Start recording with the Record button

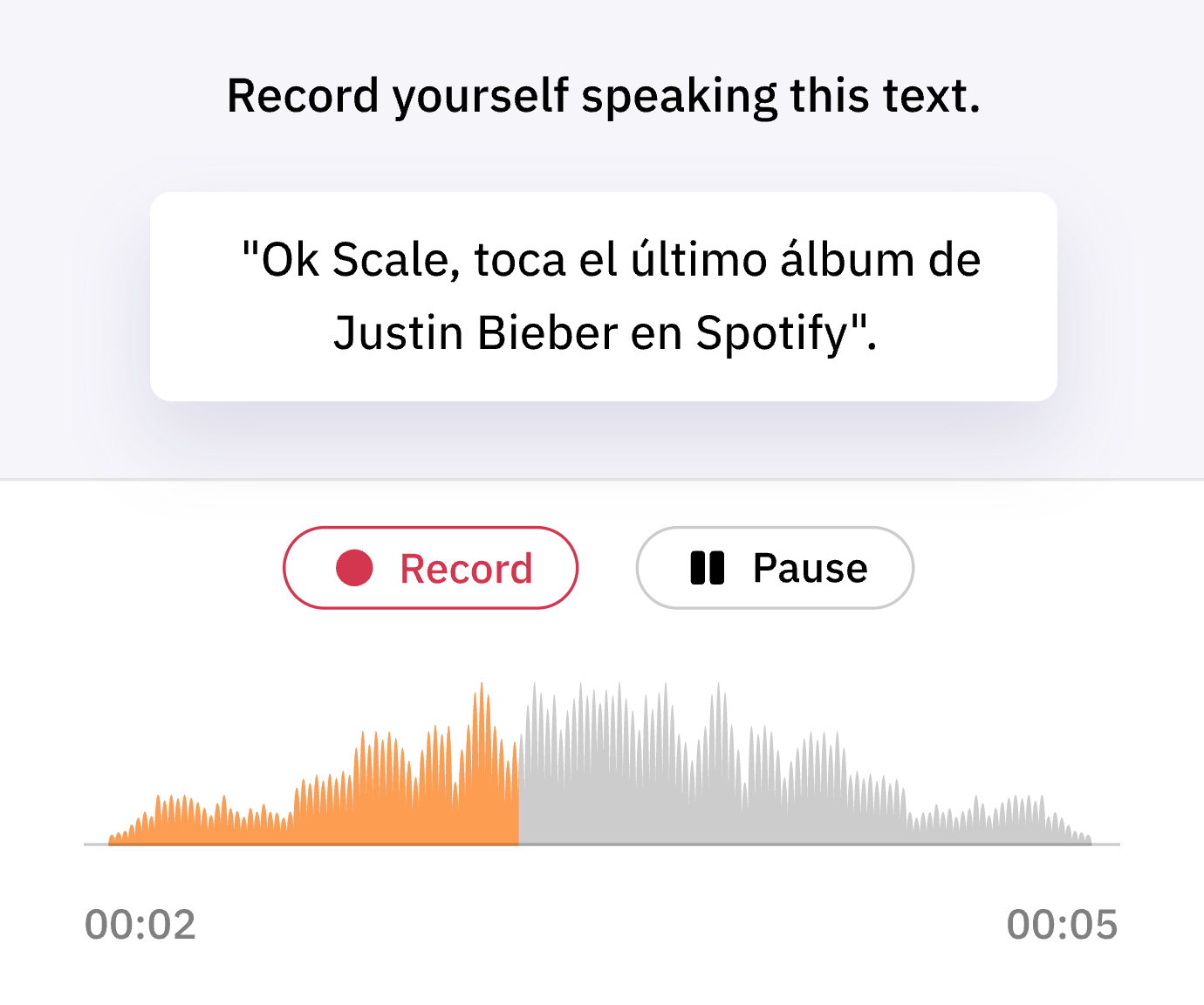click(430, 568)
